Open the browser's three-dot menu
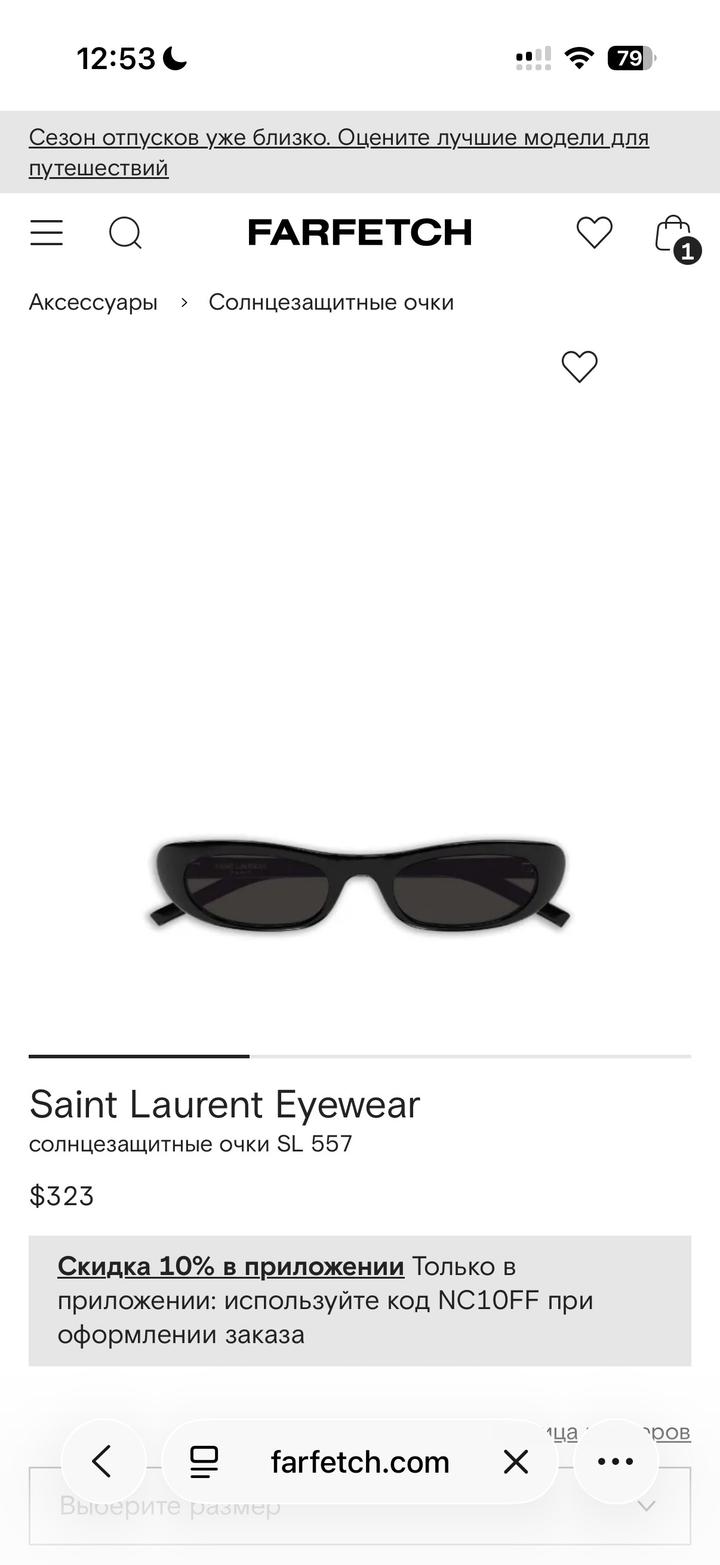720x1565 pixels. (615, 1462)
